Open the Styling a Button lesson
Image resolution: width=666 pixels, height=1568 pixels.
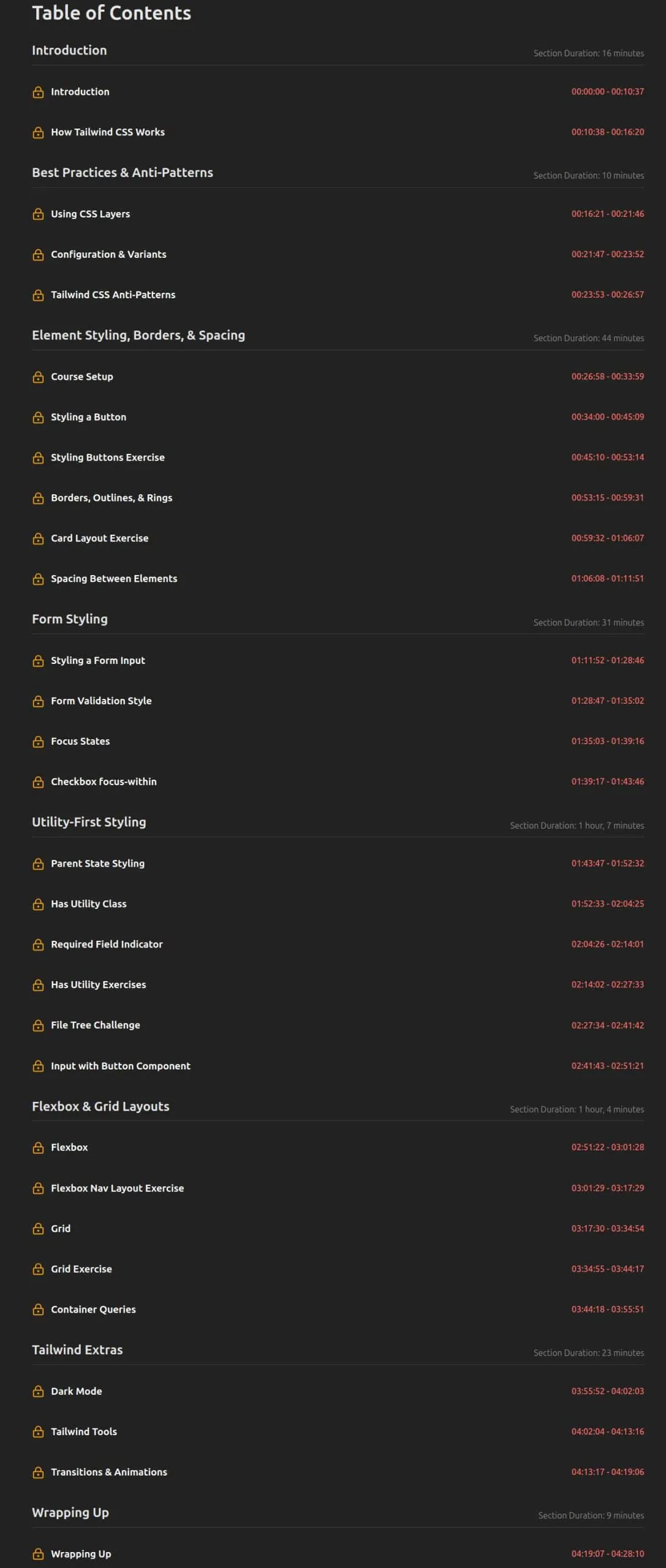point(338,417)
